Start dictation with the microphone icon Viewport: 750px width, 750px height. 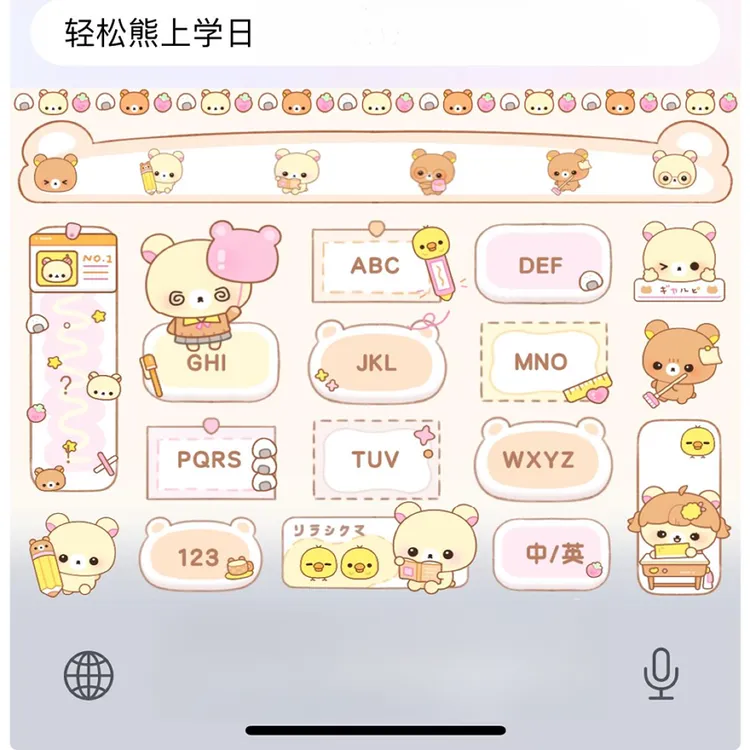[661, 673]
